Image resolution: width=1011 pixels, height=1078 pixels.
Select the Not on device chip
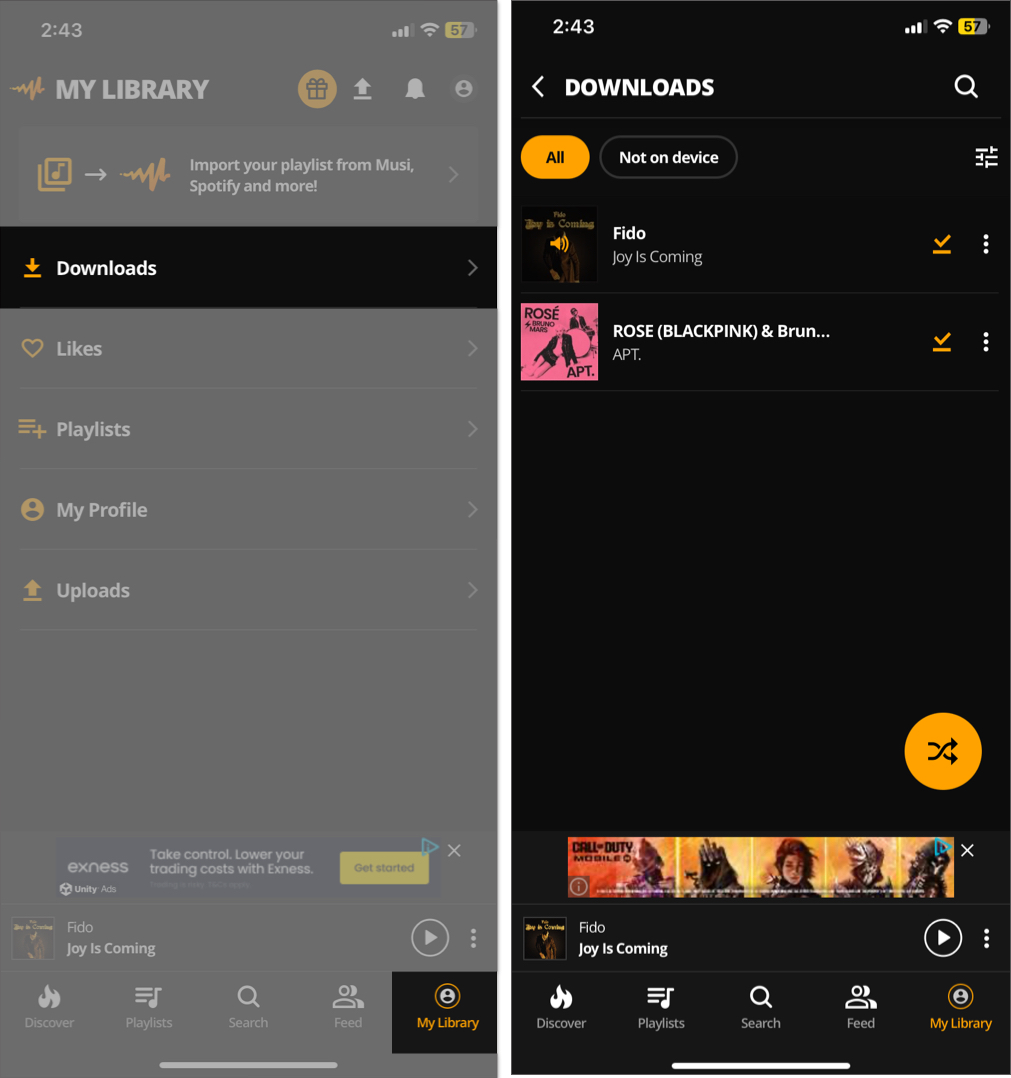pos(668,157)
